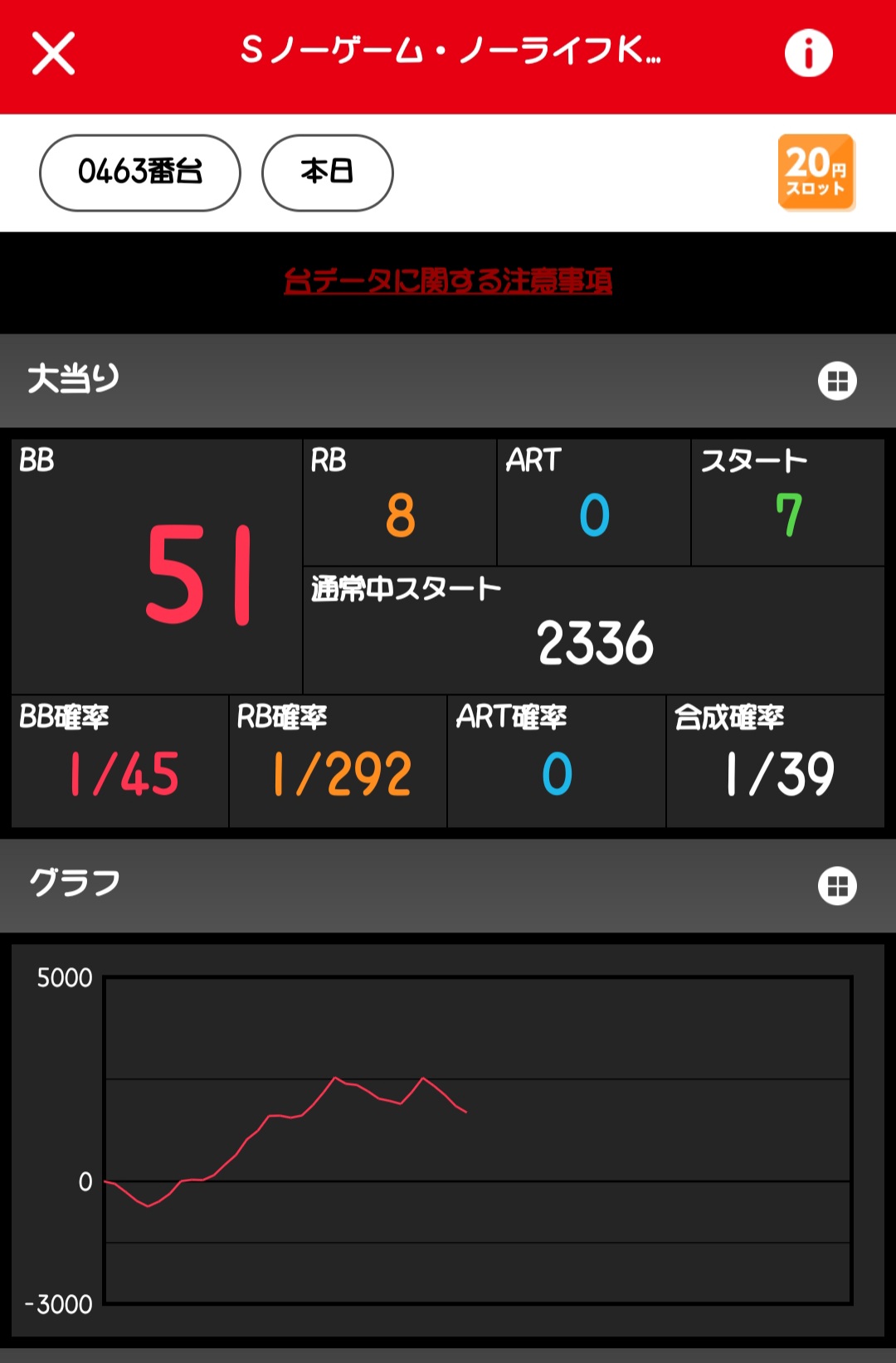
Task: Open grid view icon in 大当り section
Action: 837,382
